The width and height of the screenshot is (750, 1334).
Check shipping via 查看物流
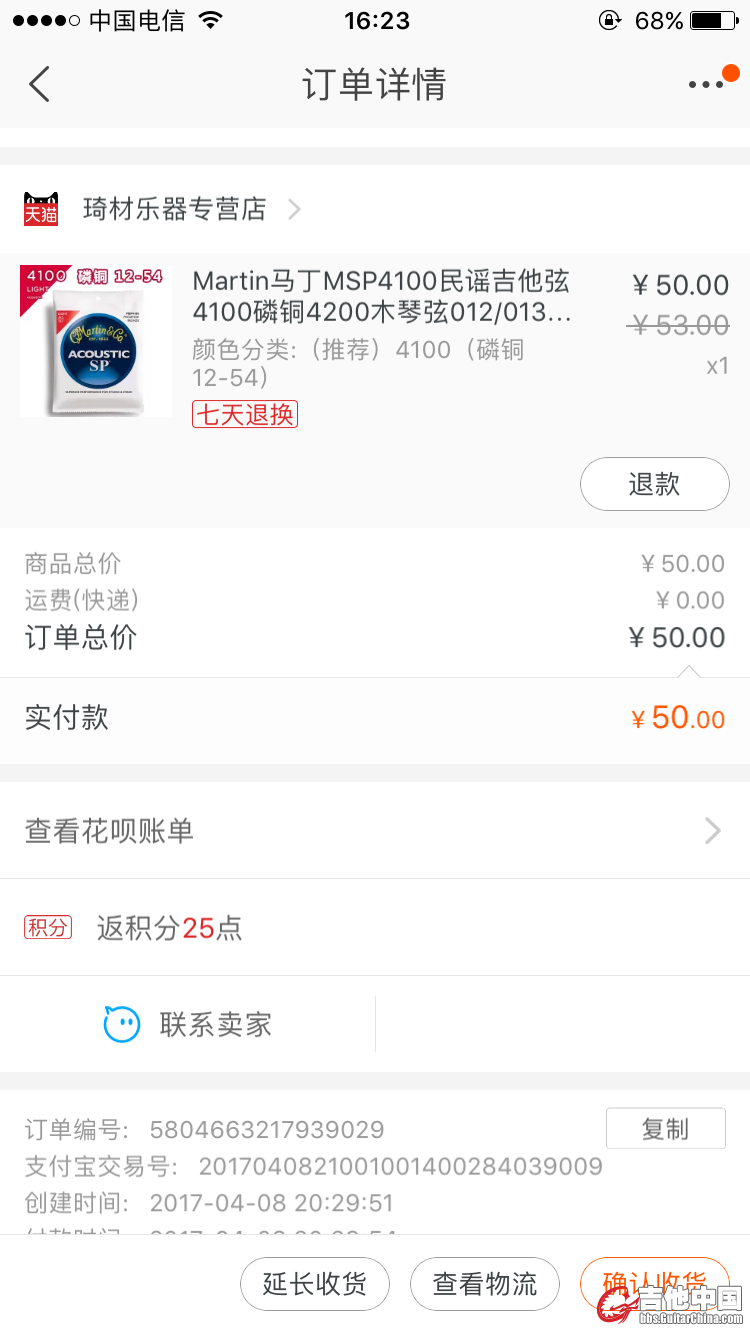pos(484,1284)
